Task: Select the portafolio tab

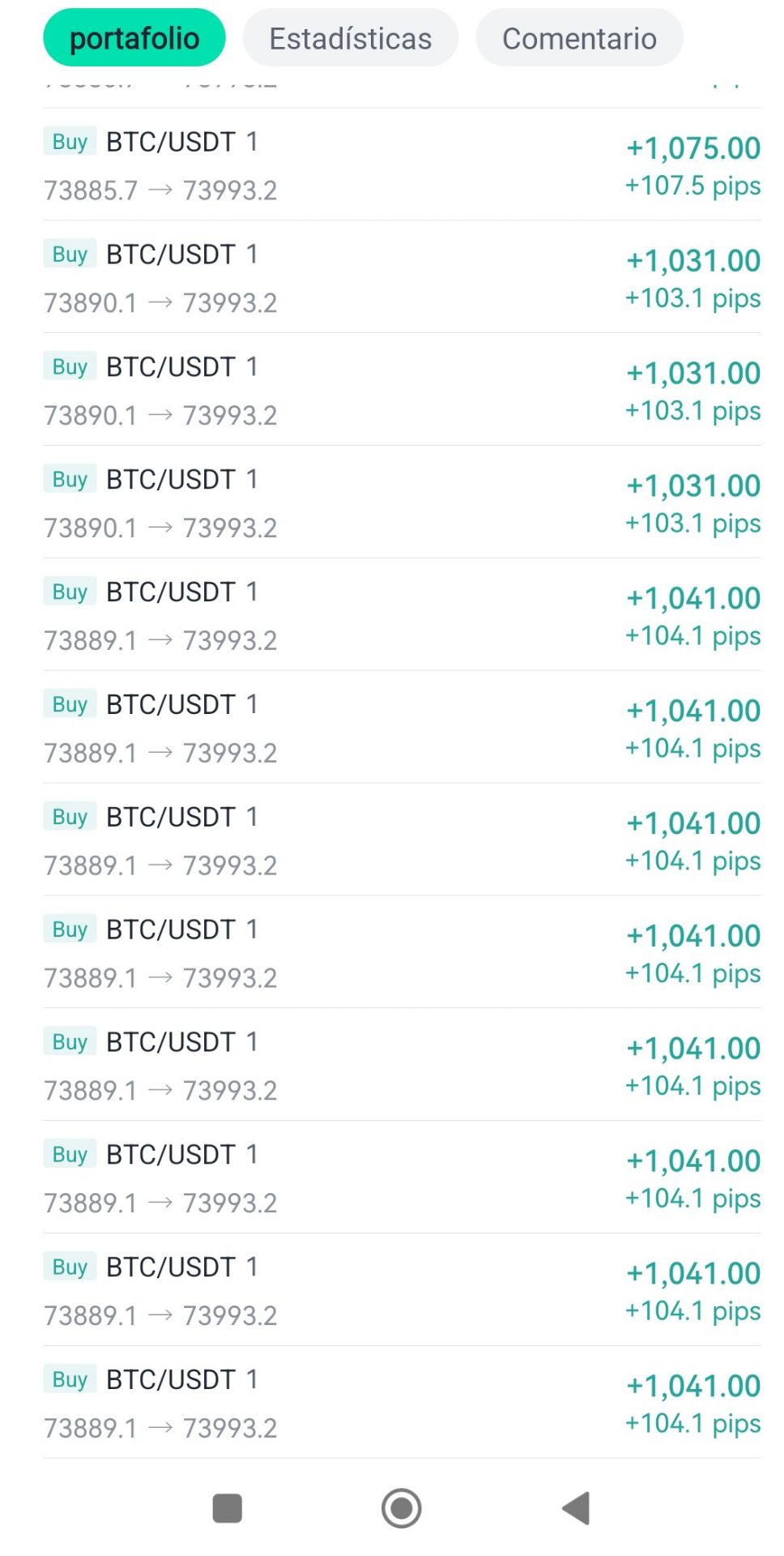Action: click(134, 38)
